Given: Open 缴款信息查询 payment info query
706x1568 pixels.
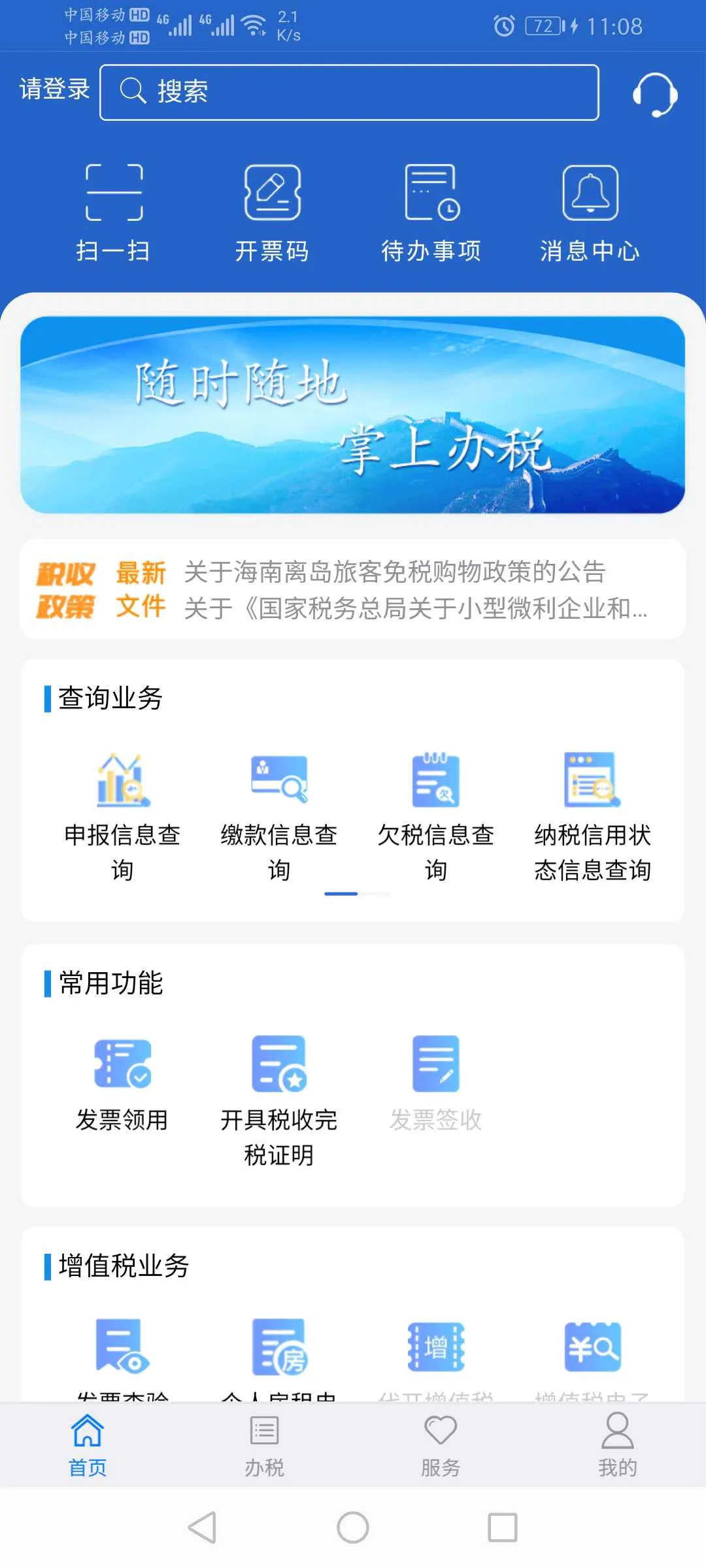Looking at the screenshot, I should coord(278,810).
